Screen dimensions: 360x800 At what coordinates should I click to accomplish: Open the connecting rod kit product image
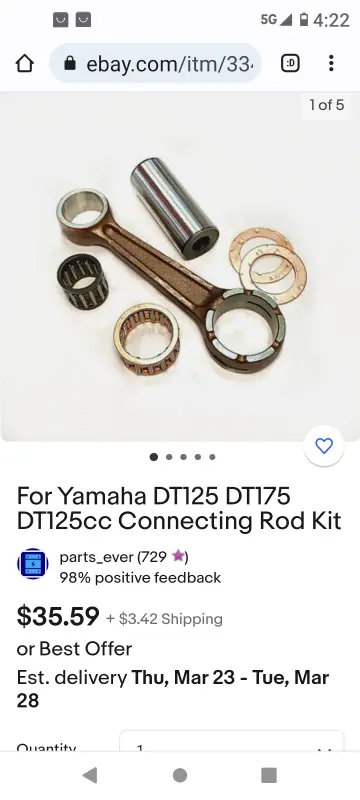(x=180, y=266)
